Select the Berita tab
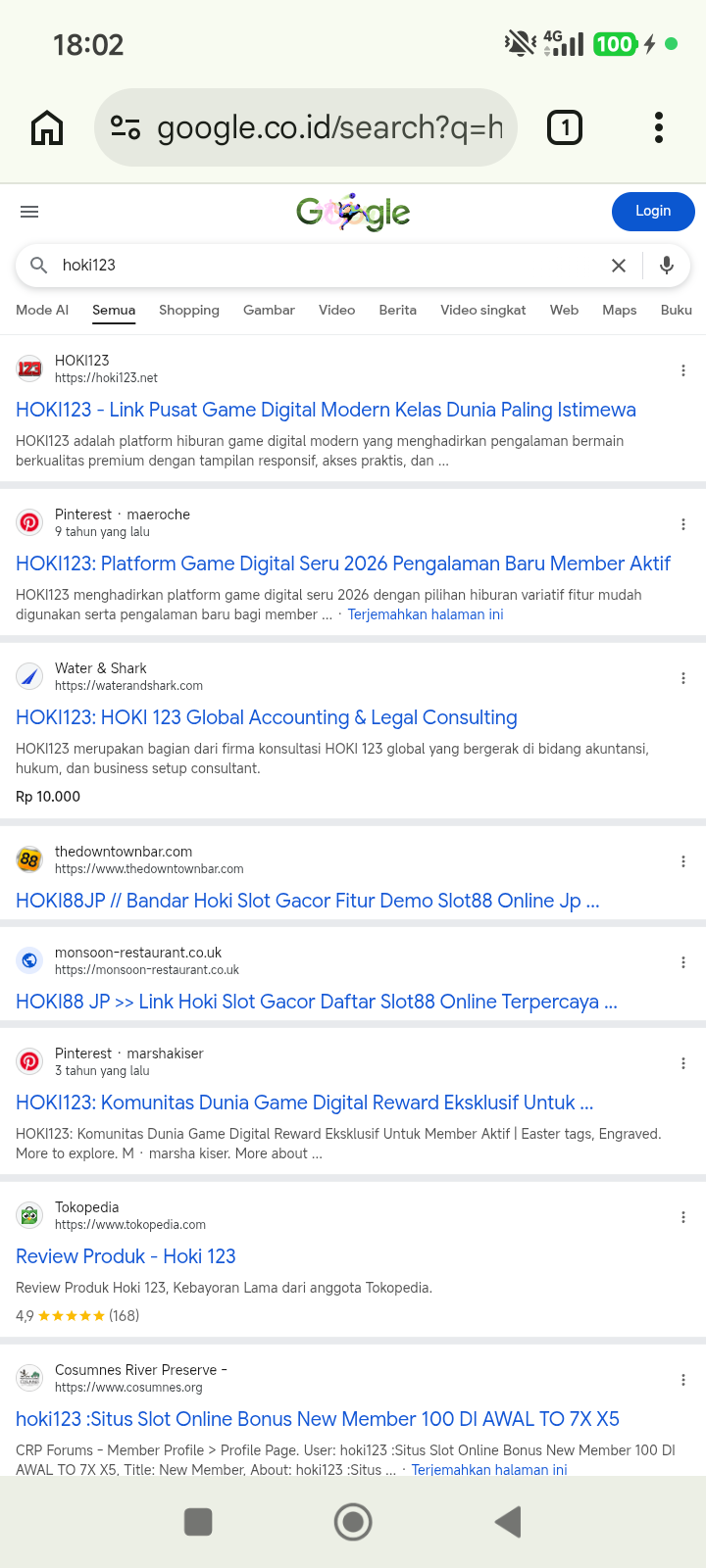 397,310
